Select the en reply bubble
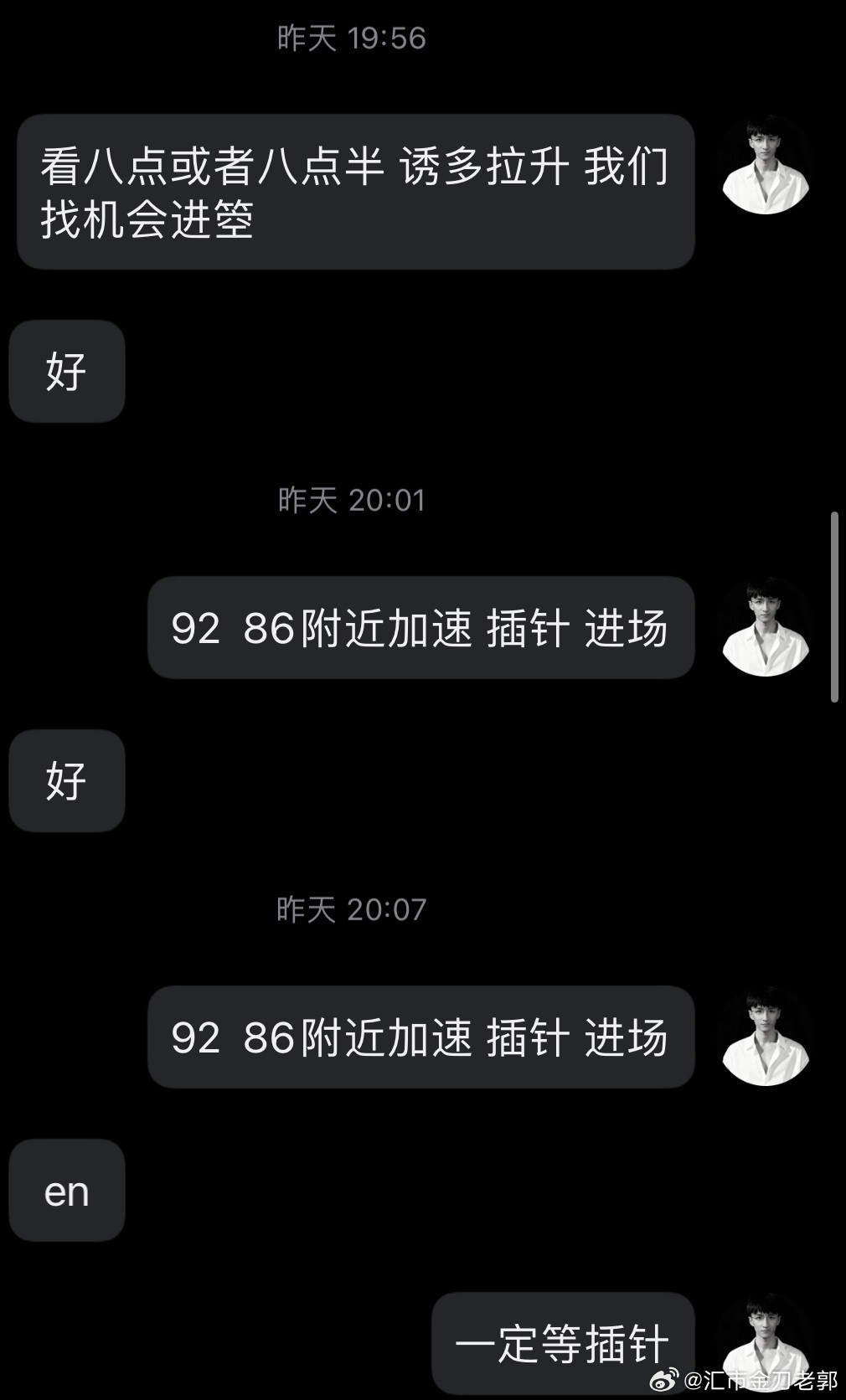This screenshot has height=1400, width=846. [x=68, y=1191]
